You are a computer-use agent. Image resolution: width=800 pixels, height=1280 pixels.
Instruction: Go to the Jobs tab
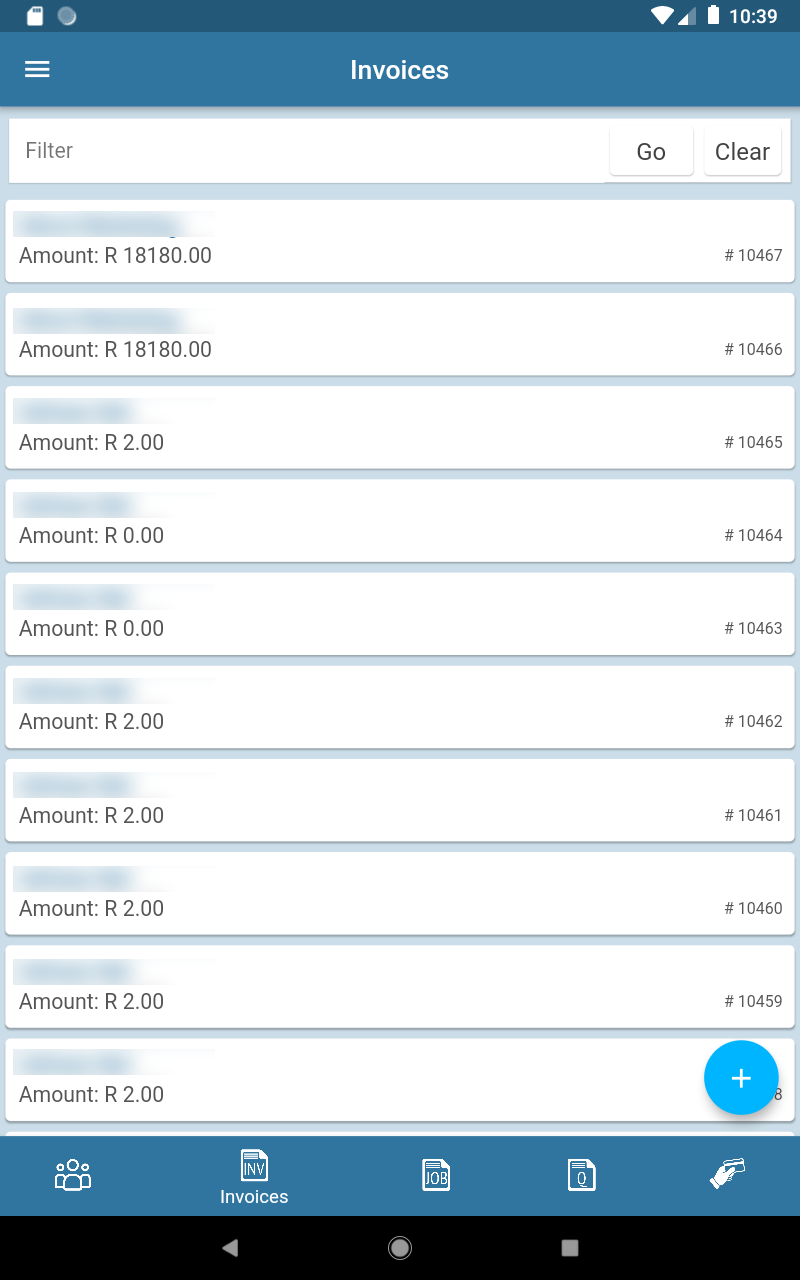coord(436,1175)
